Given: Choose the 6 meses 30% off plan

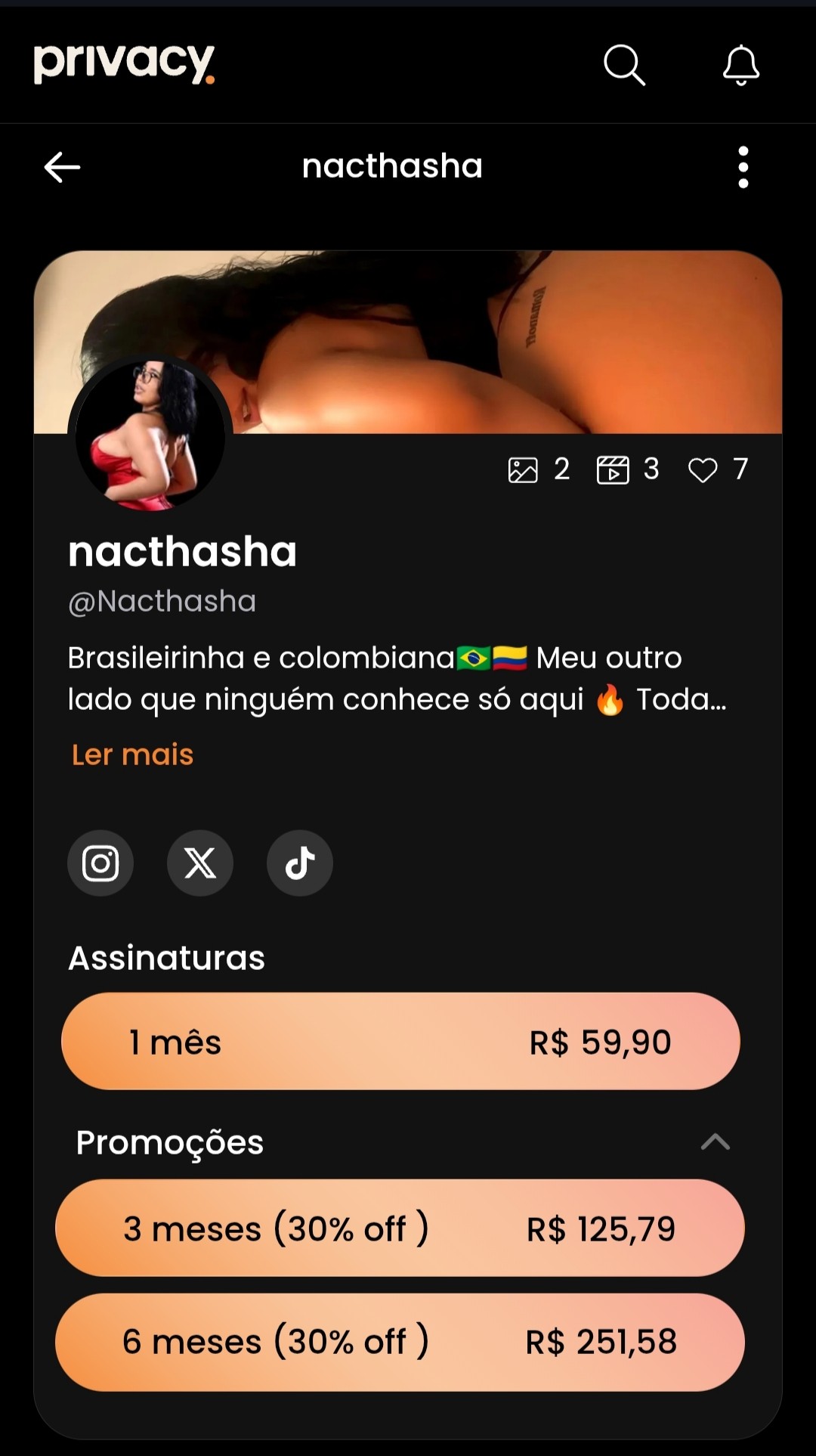Looking at the screenshot, I should pyautogui.click(x=400, y=1342).
